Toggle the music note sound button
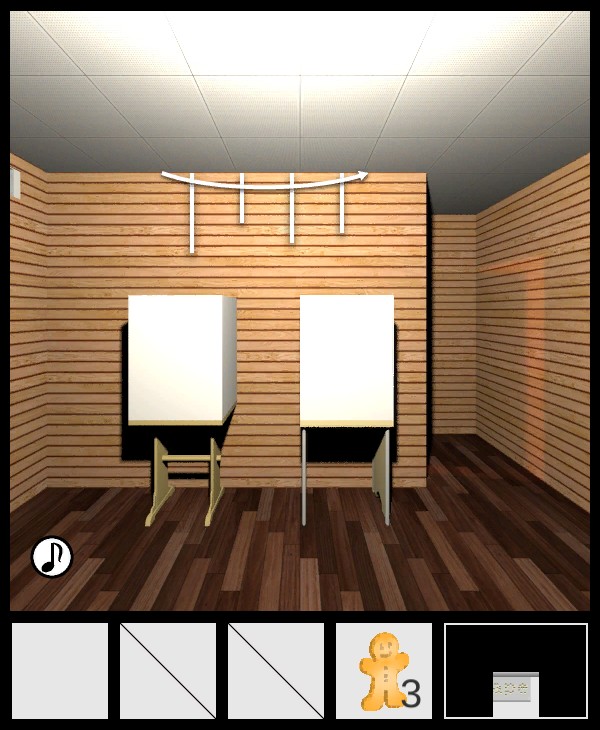 (x=52, y=557)
